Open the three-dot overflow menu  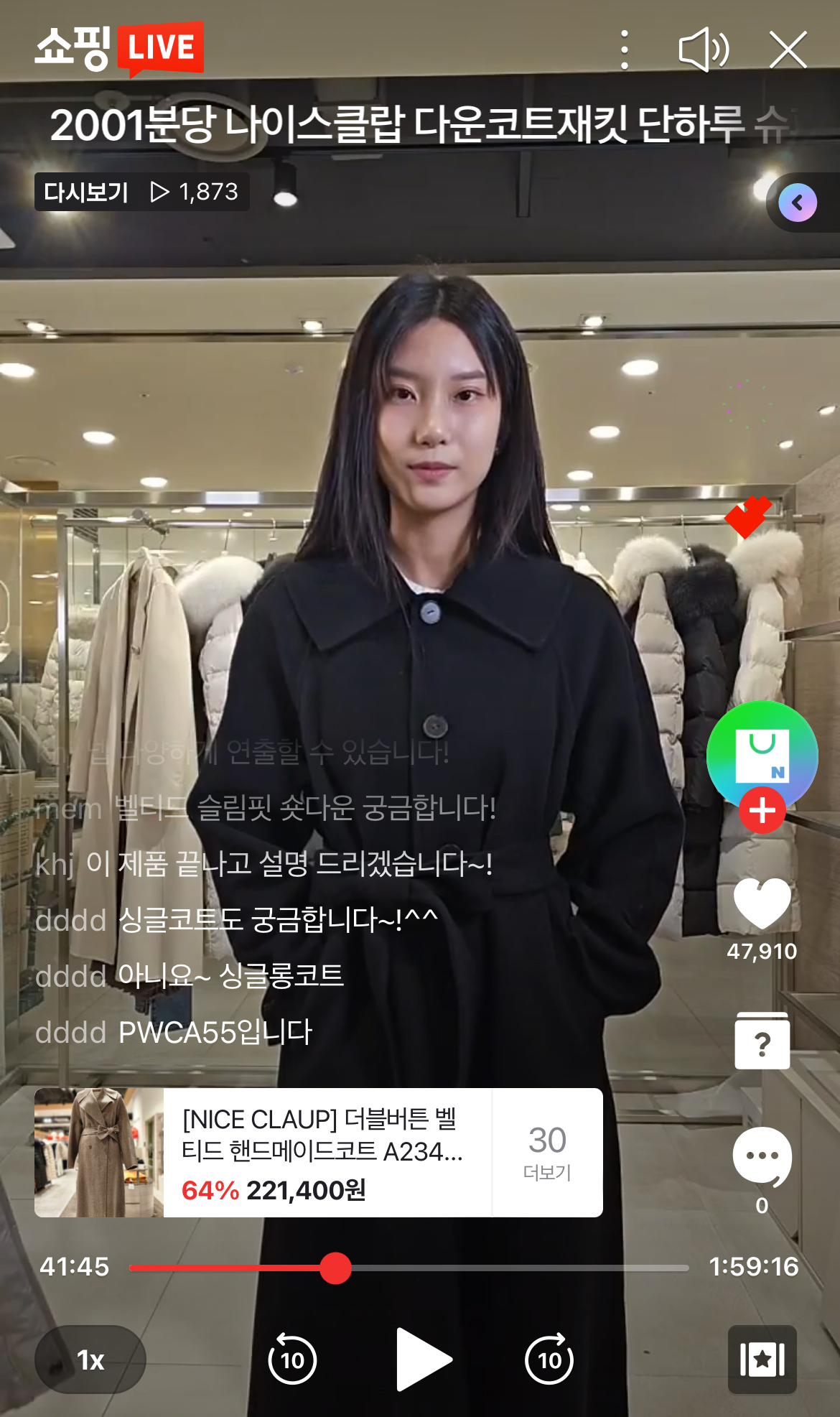625,50
